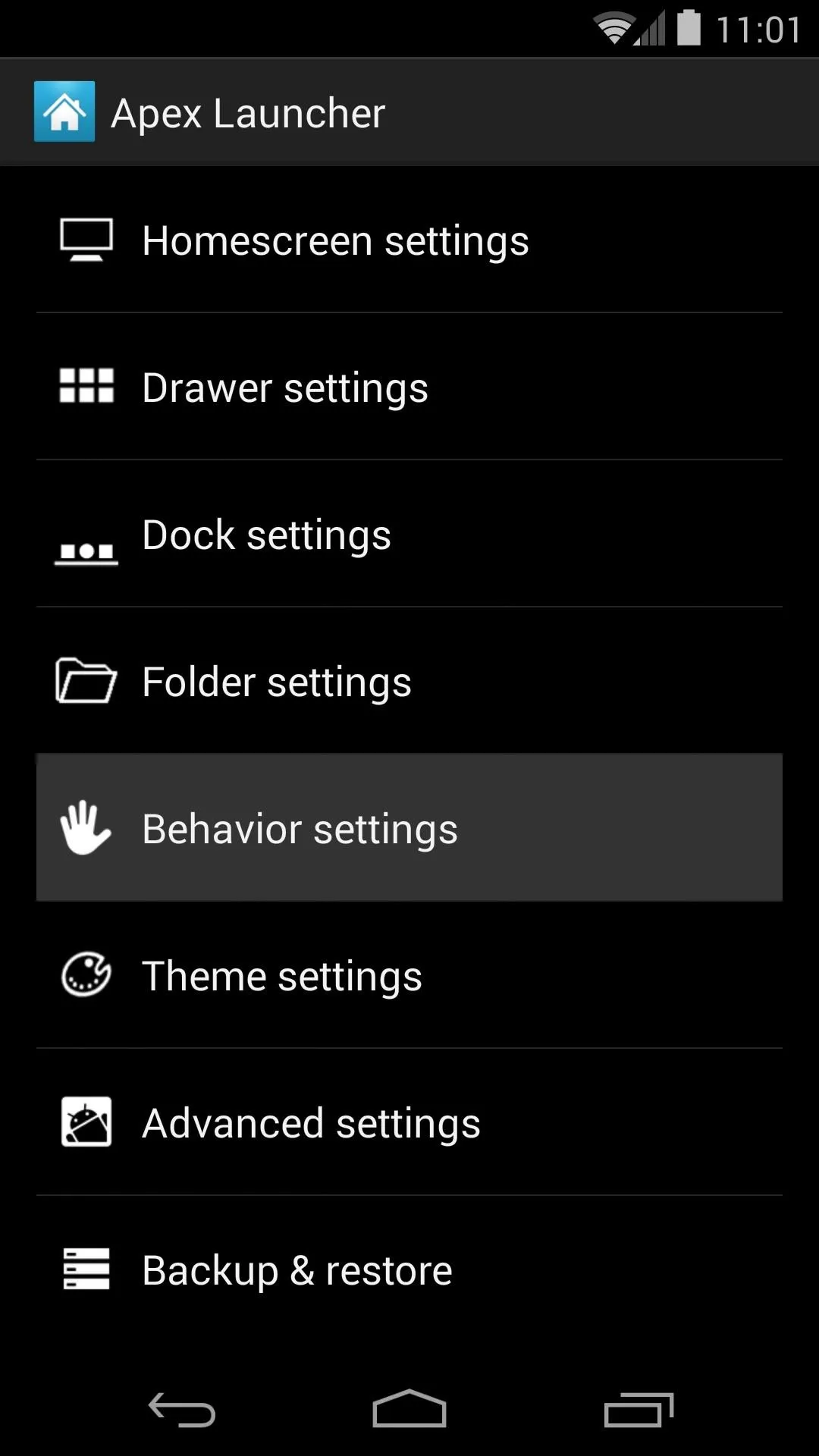The image size is (819, 1456).
Task: Select Behavior settings
Action: coord(409,828)
